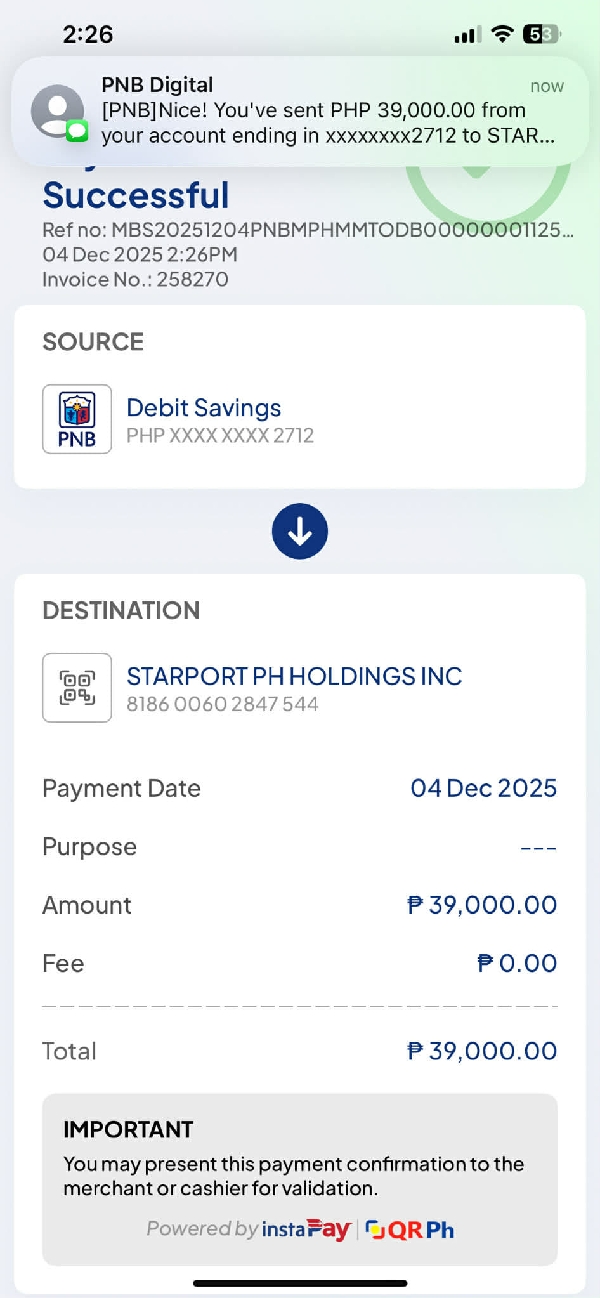Open the PNB Digital message notification banner
Image resolution: width=600 pixels, height=1298 pixels.
300,111
